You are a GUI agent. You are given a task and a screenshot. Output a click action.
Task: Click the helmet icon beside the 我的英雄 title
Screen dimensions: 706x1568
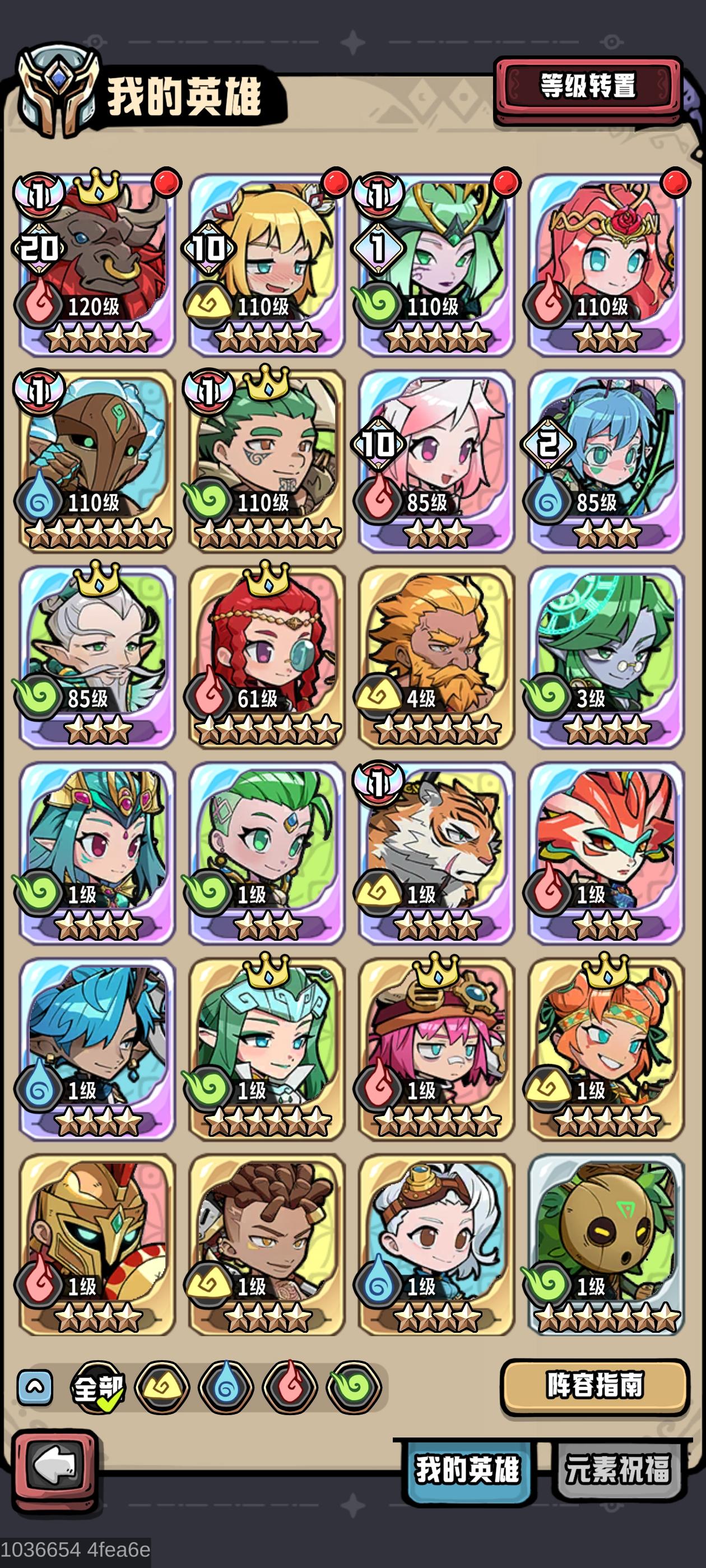pyautogui.click(x=58, y=91)
